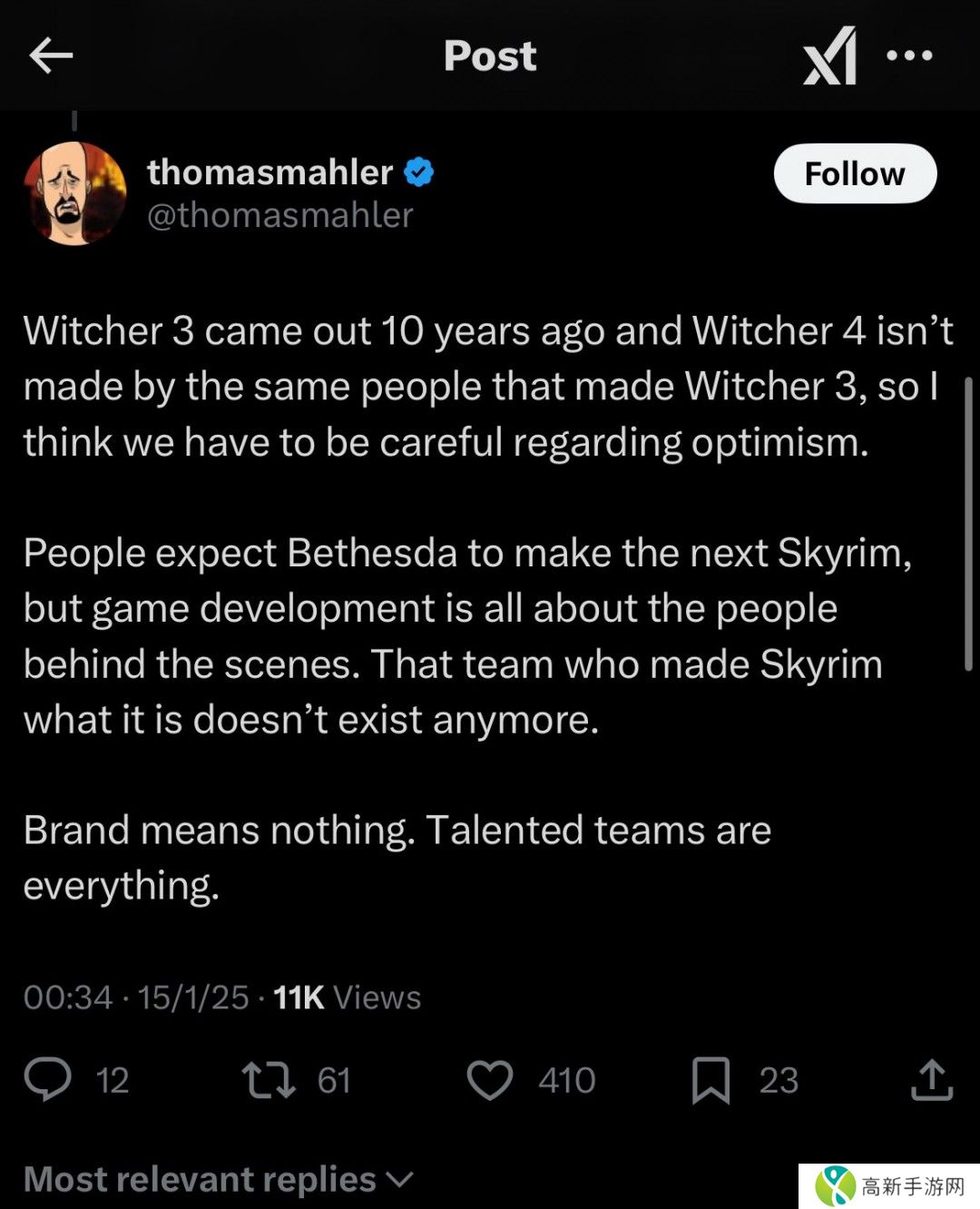This screenshot has height=1209, width=980.
Task: Open the three-dot overflow menu
Action: pos(909,56)
